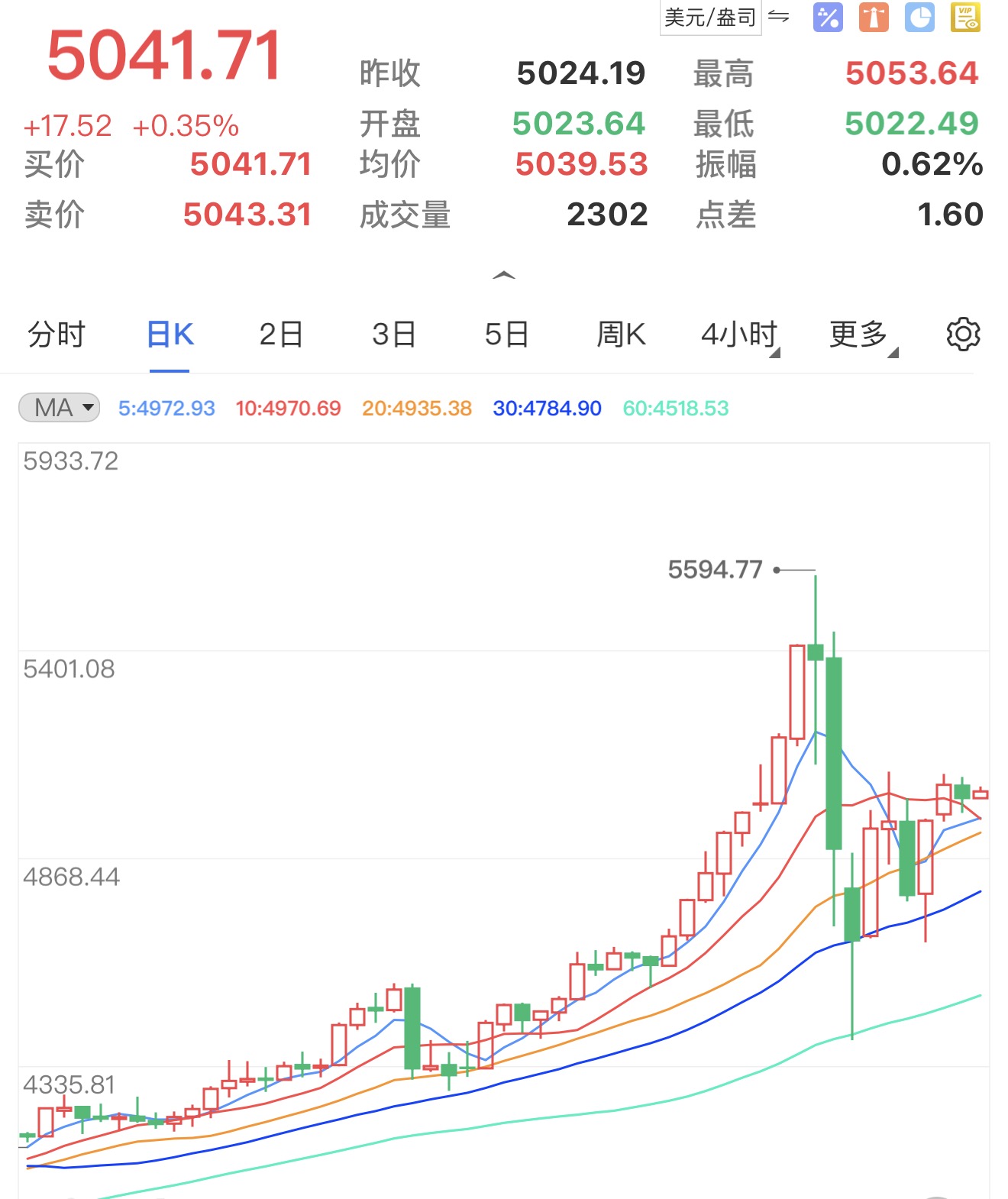This screenshot has height=1199, width=1008.
Task: Open the orange lighthouse icon
Action: [874, 17]
